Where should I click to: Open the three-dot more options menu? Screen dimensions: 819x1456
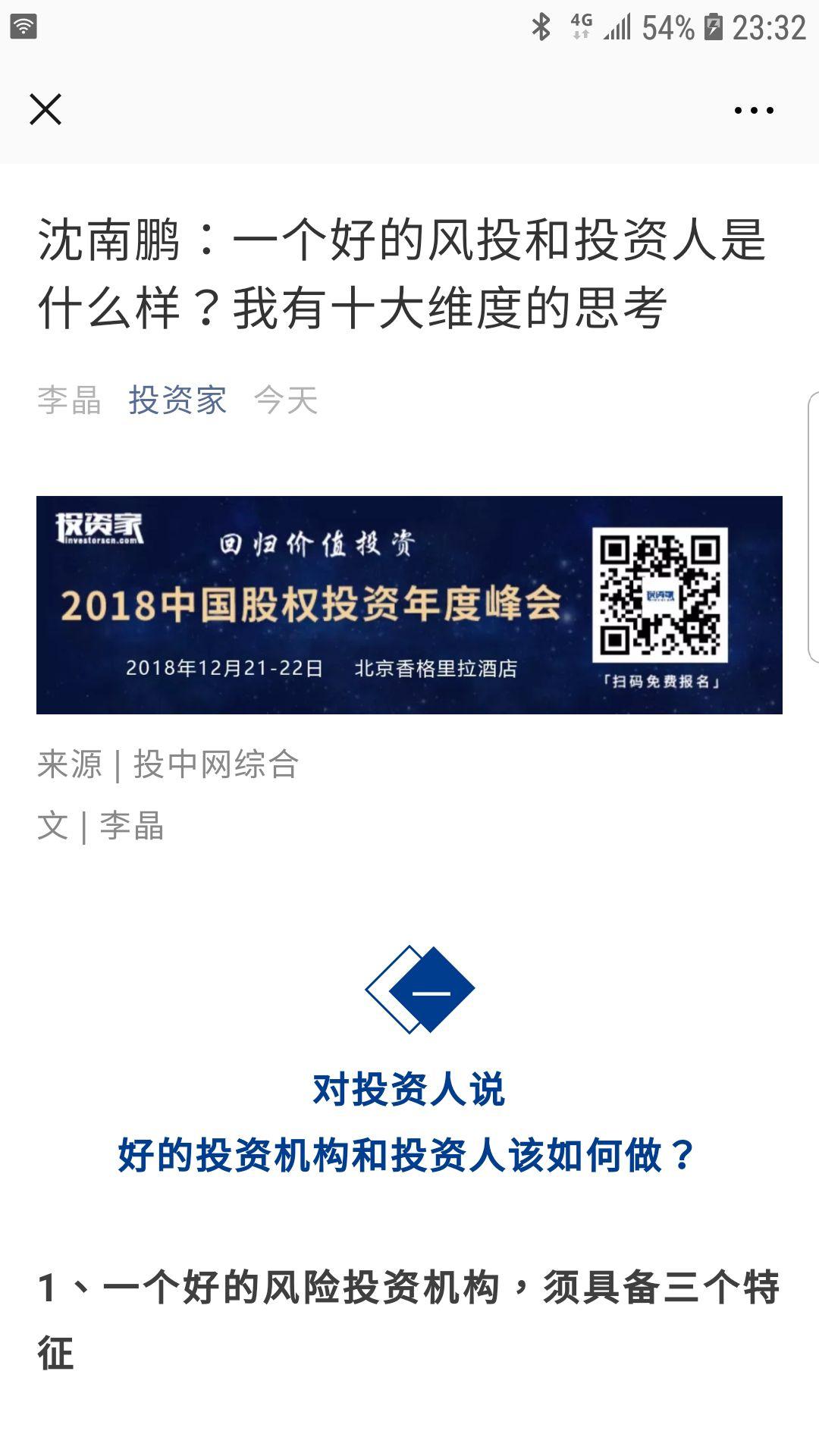[749, 111]
